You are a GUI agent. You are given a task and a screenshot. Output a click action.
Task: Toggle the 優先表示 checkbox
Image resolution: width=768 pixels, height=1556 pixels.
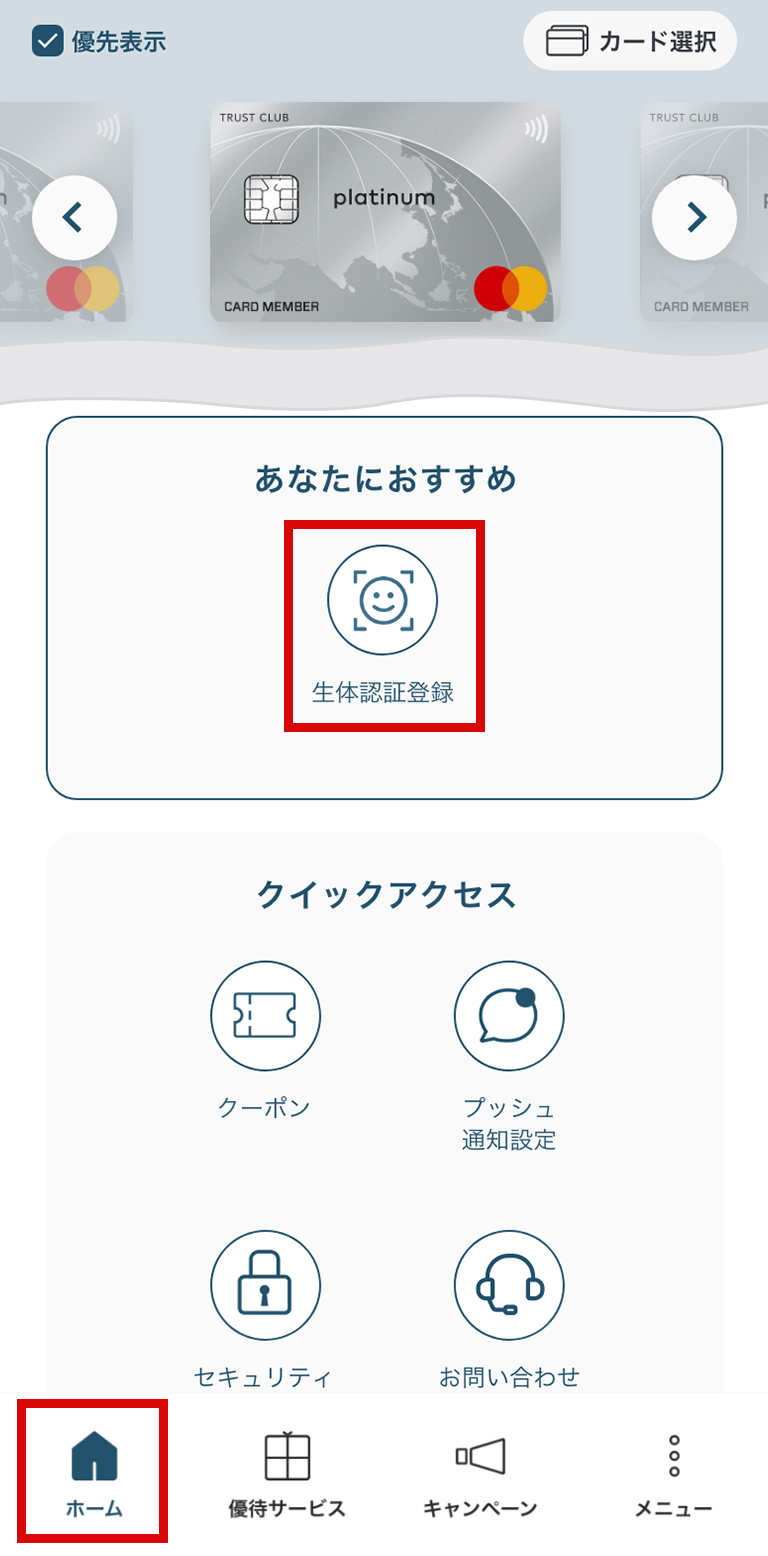48,41
